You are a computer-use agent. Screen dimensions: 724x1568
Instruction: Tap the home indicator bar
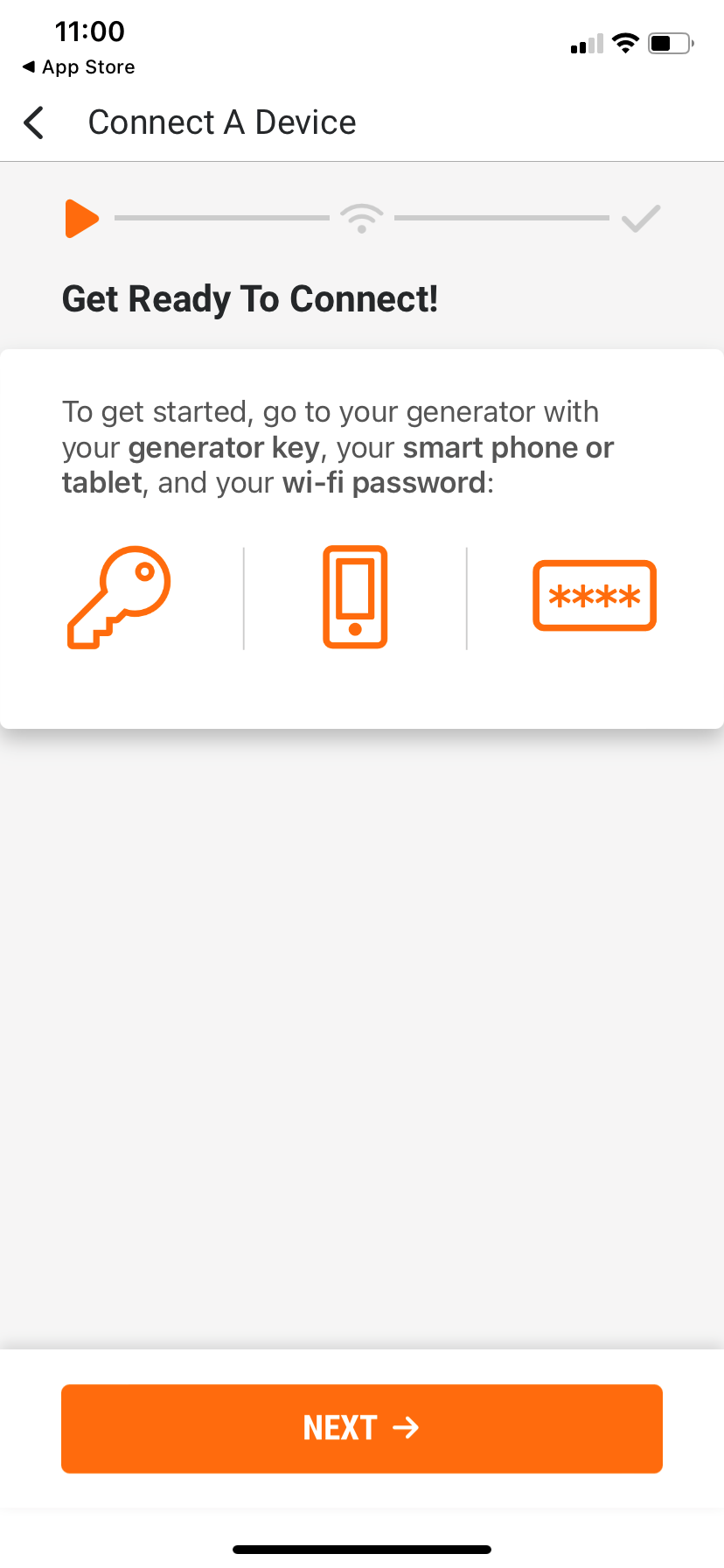click(361, 1549)
